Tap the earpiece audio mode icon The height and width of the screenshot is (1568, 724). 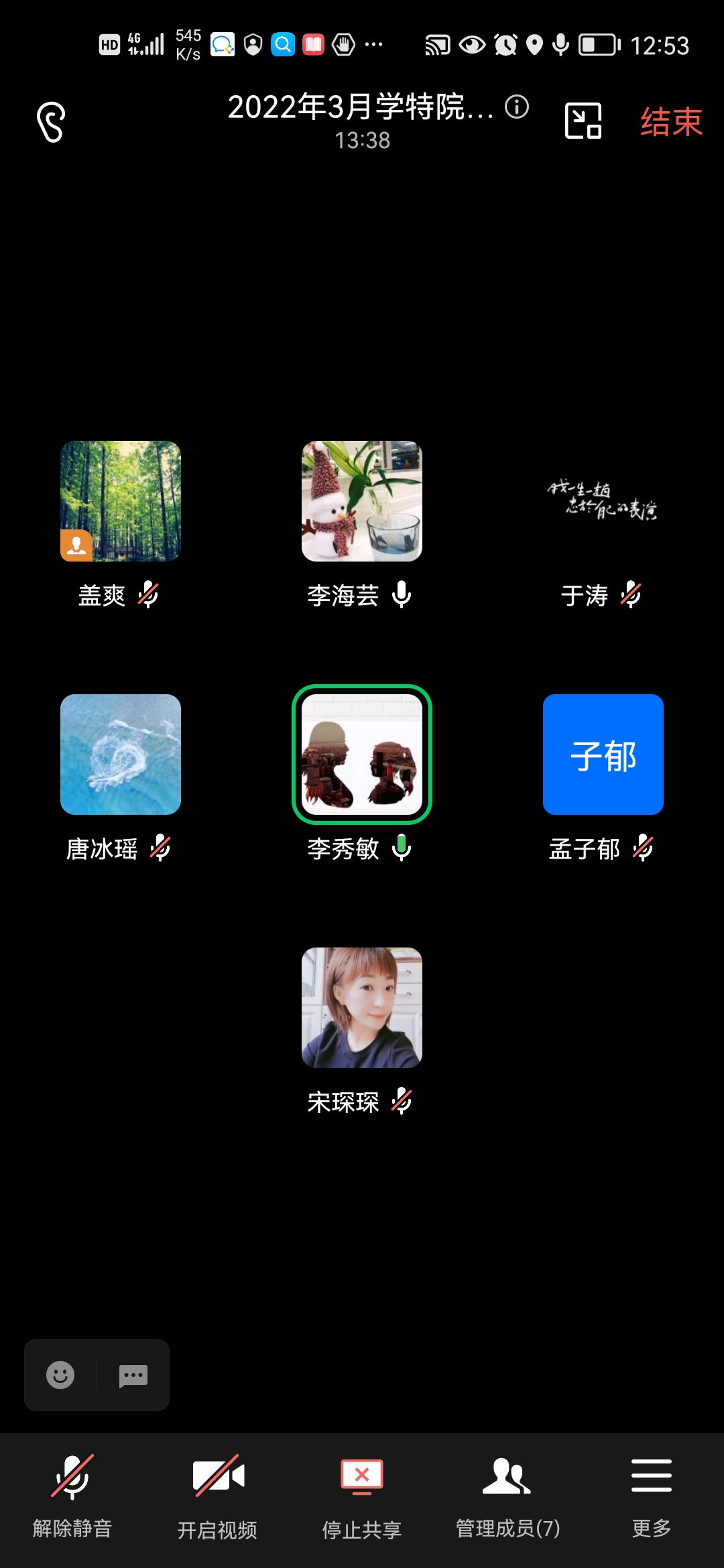[51, 122]
